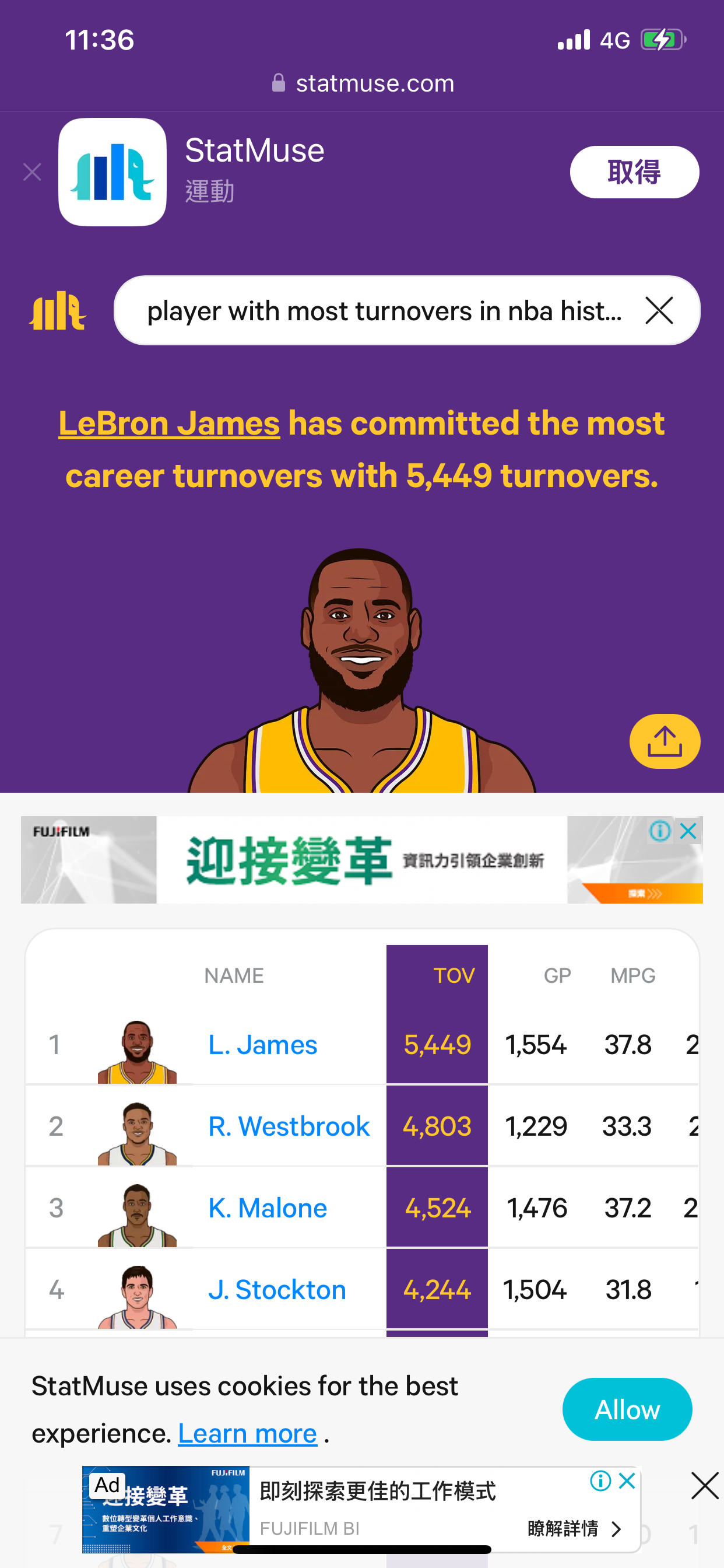Allow cookies for StatMuse
Screen dimensions: 724x1568
point(627,1409)
